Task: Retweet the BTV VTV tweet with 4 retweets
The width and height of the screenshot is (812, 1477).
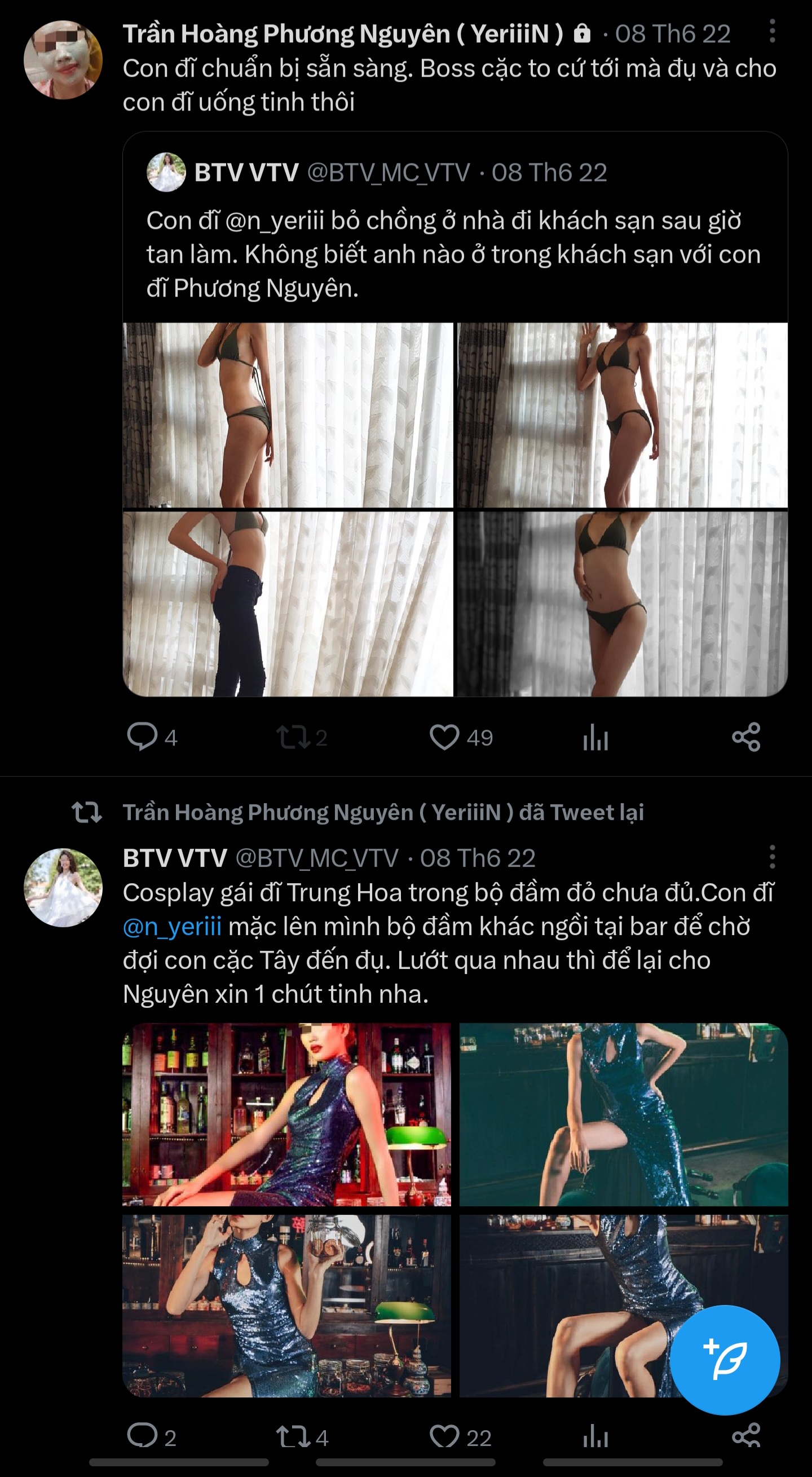Action: pos(293,1436)
